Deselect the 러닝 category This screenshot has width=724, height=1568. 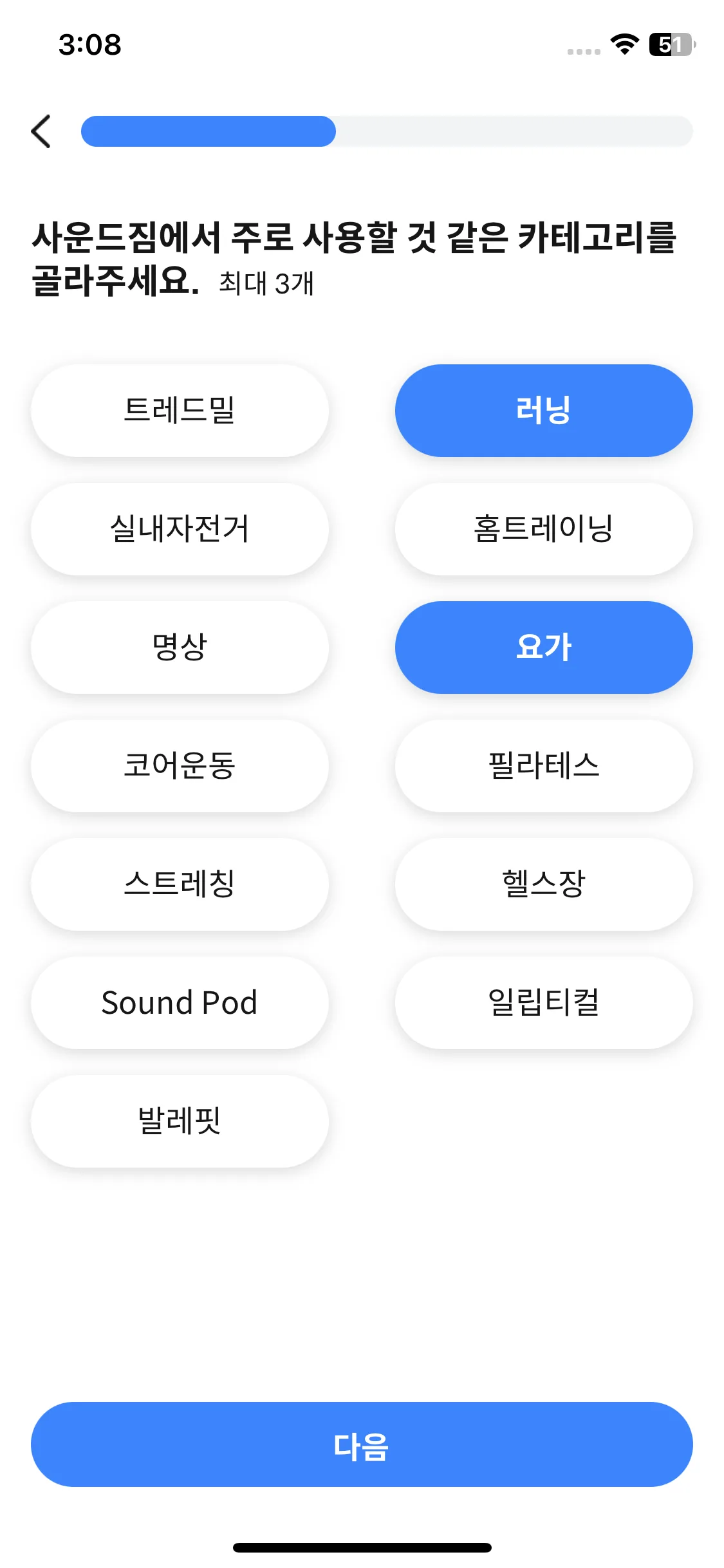[544, 411]
